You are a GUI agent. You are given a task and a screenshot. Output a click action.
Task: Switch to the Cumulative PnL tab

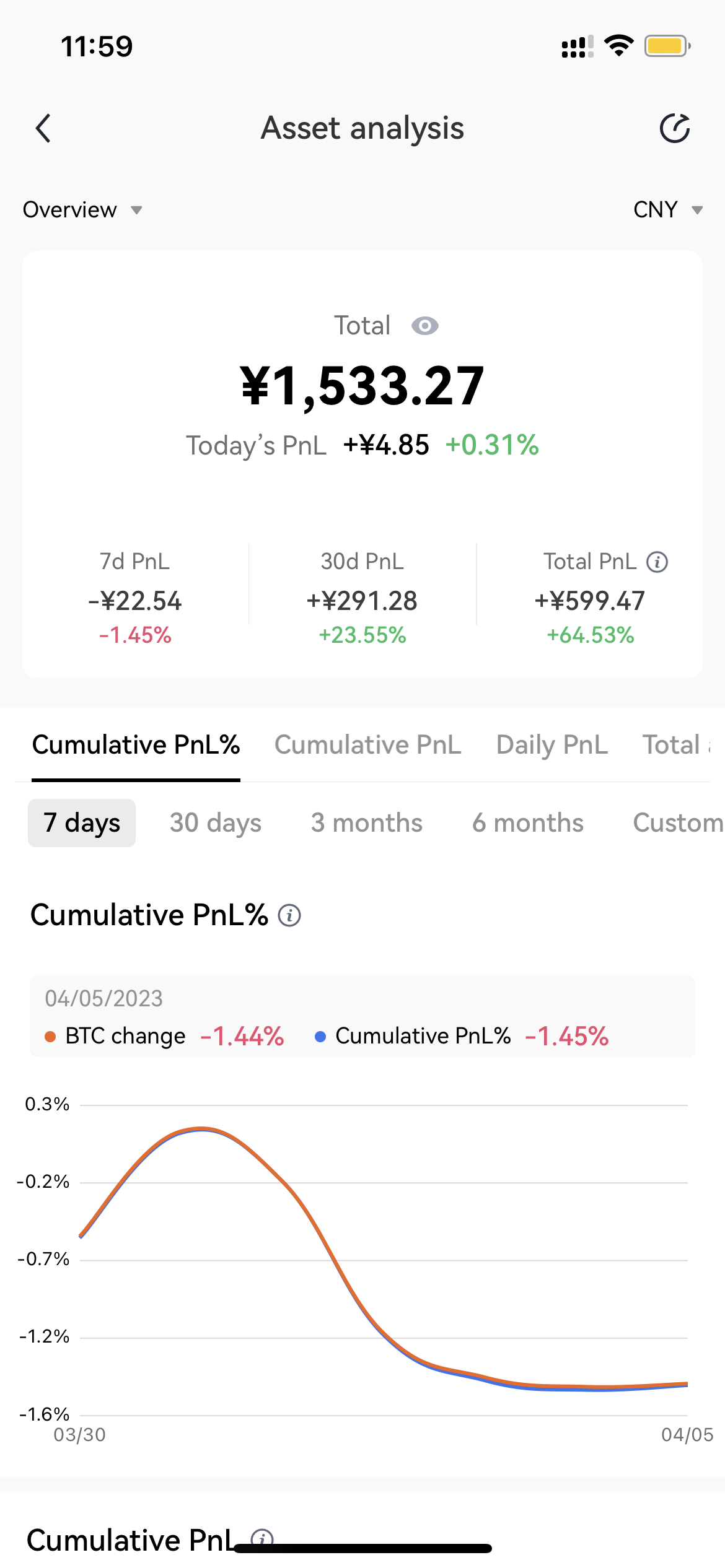[x=368, y=745]
